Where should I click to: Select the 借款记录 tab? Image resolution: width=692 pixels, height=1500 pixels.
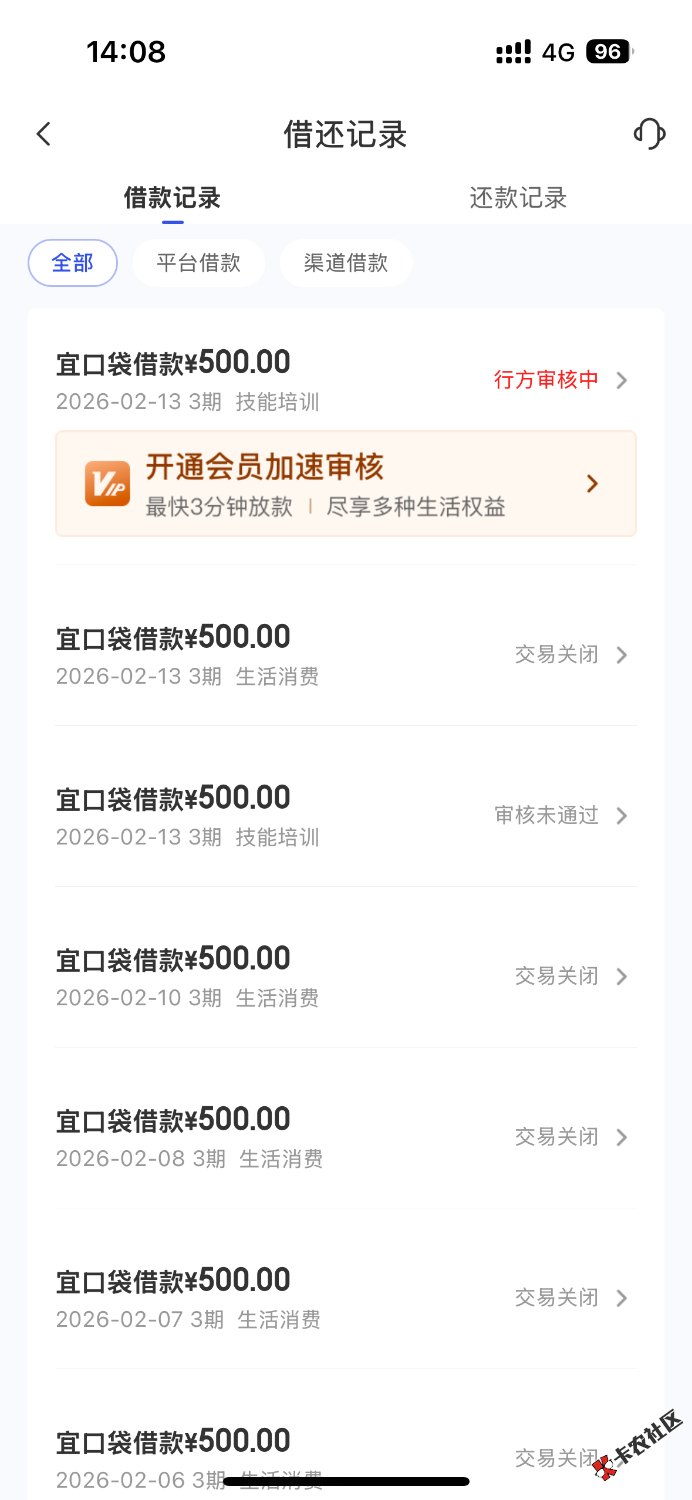pos(172,198)
